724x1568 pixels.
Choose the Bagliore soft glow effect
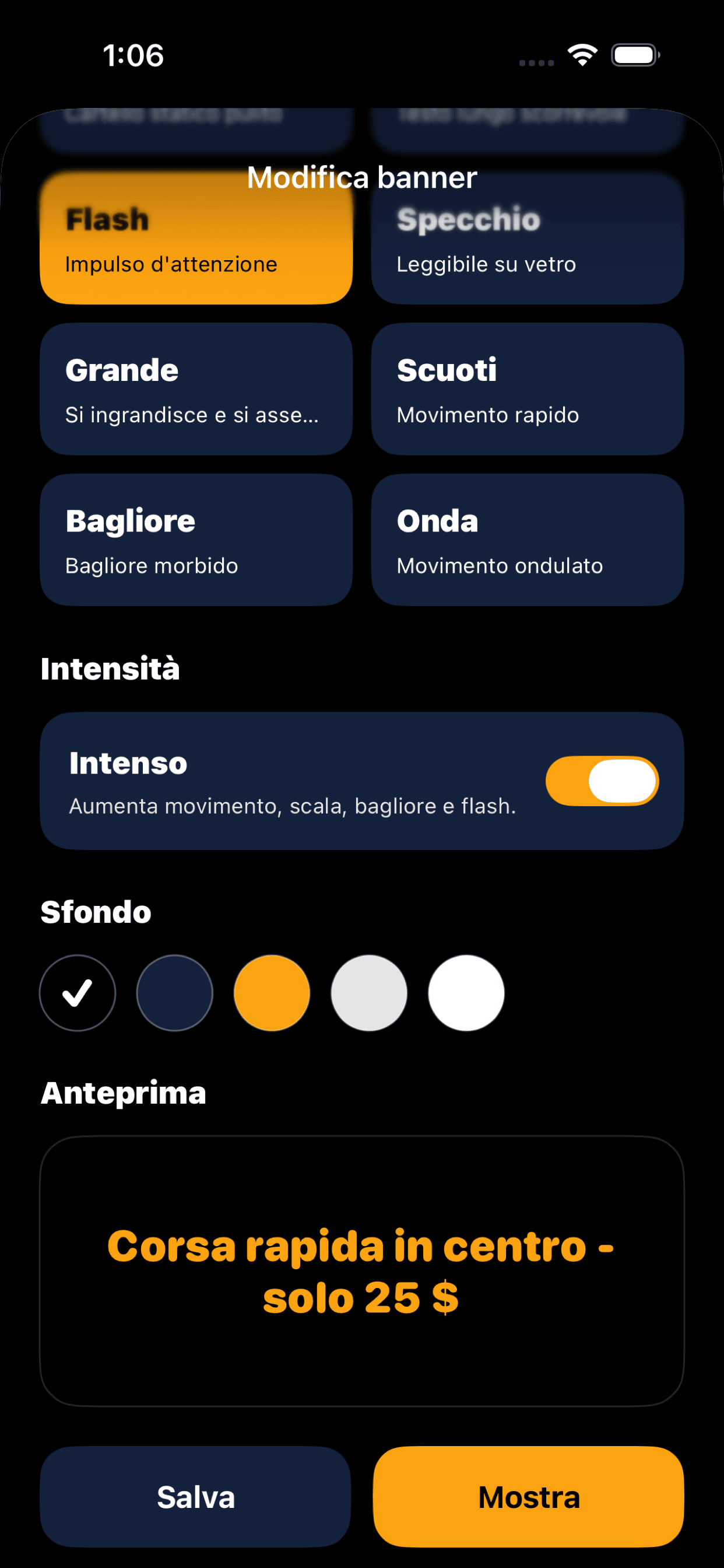(196, 540)
